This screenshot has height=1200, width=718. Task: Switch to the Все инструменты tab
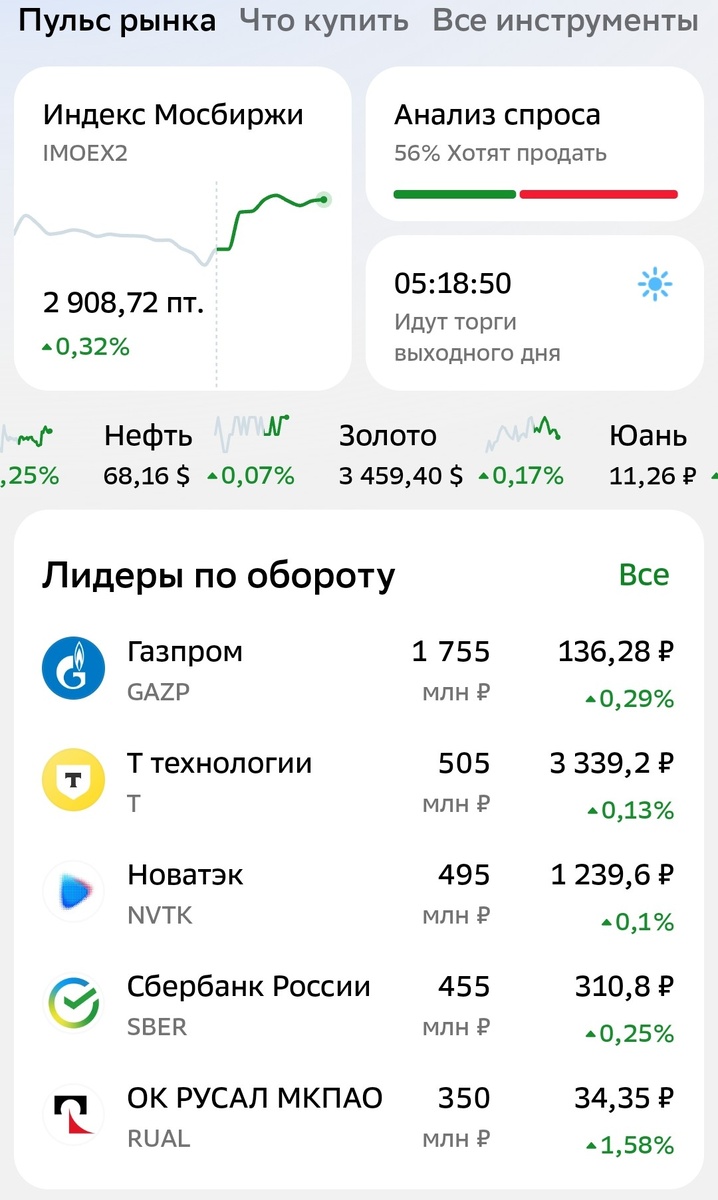(x=565, y=20)
